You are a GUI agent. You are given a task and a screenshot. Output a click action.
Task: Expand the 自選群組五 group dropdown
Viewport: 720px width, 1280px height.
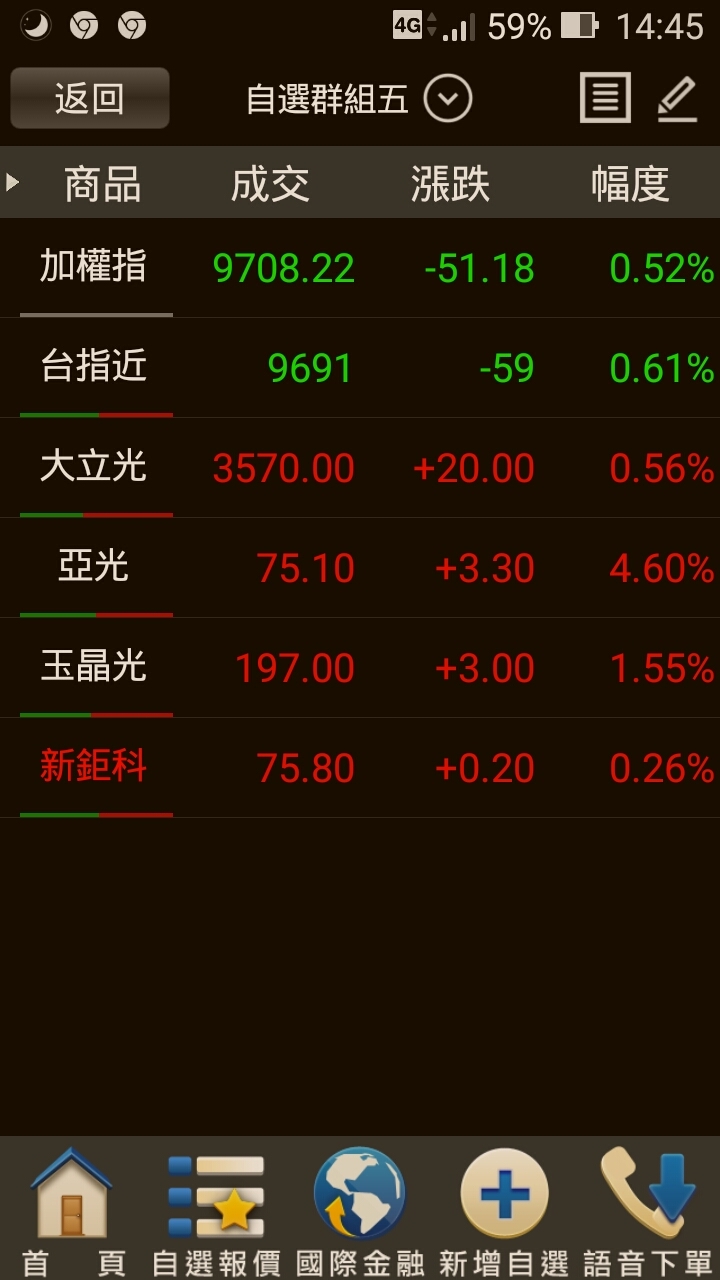tap(447, 99)
